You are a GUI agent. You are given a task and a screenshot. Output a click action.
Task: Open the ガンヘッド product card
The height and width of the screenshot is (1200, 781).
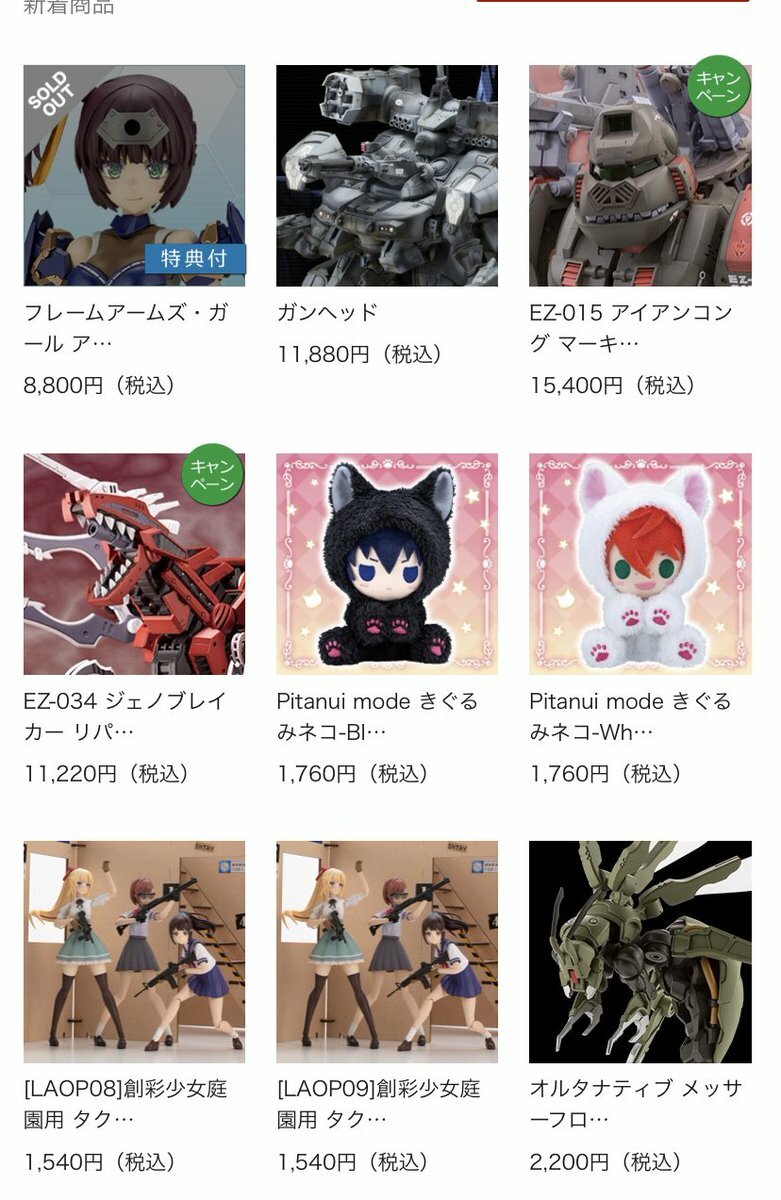387,176
